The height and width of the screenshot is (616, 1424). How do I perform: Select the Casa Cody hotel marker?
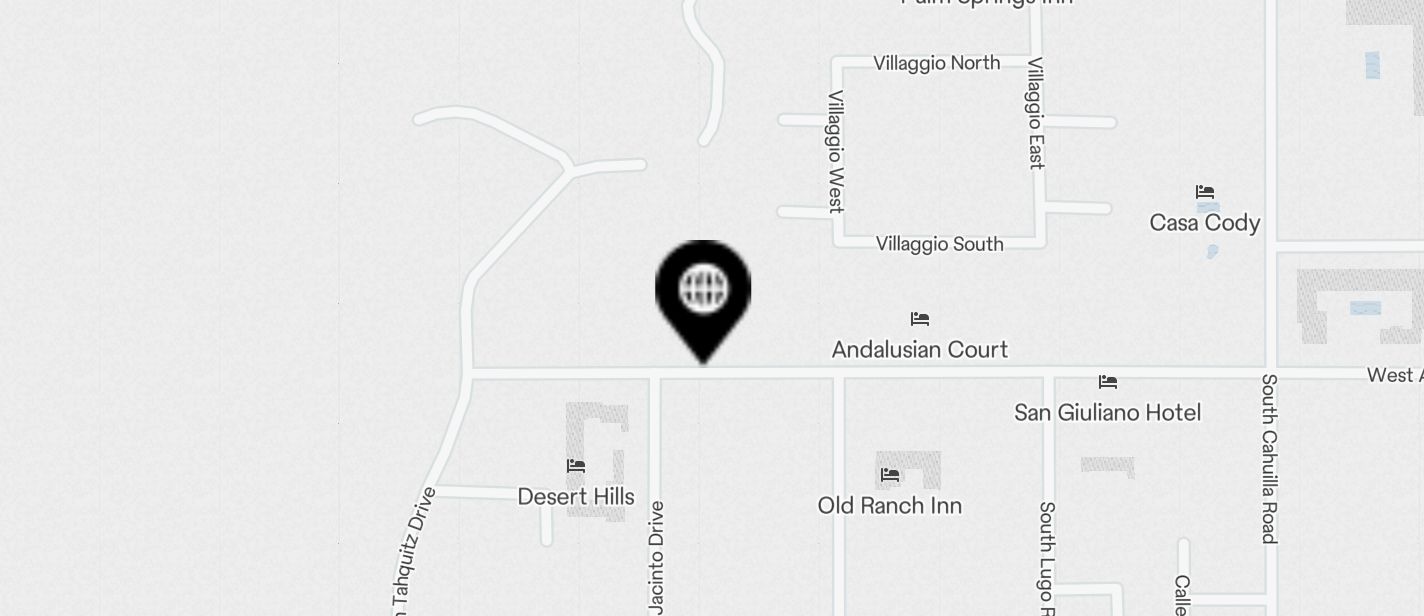tap(1205, 192)
